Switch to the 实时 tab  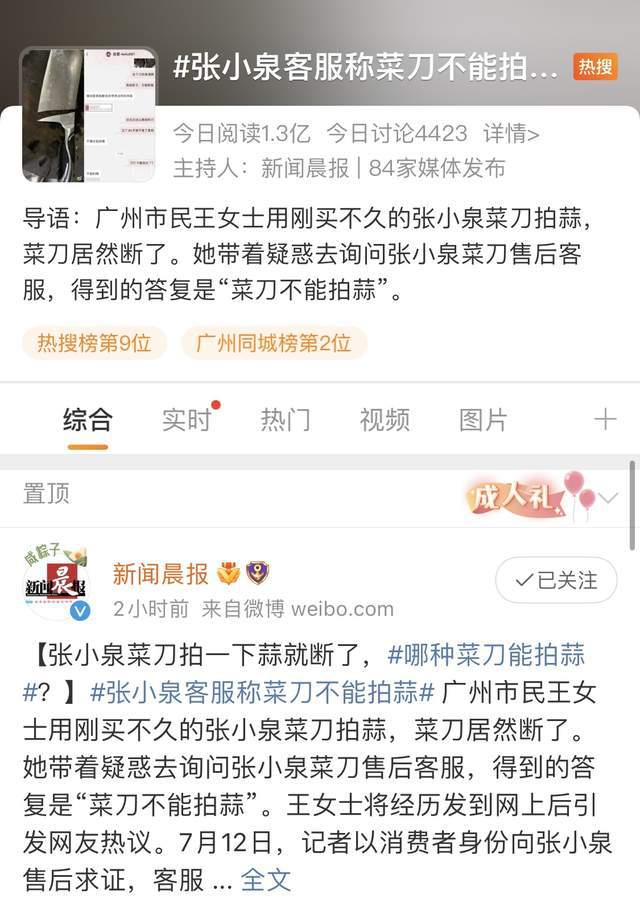[x=187, y=419]
